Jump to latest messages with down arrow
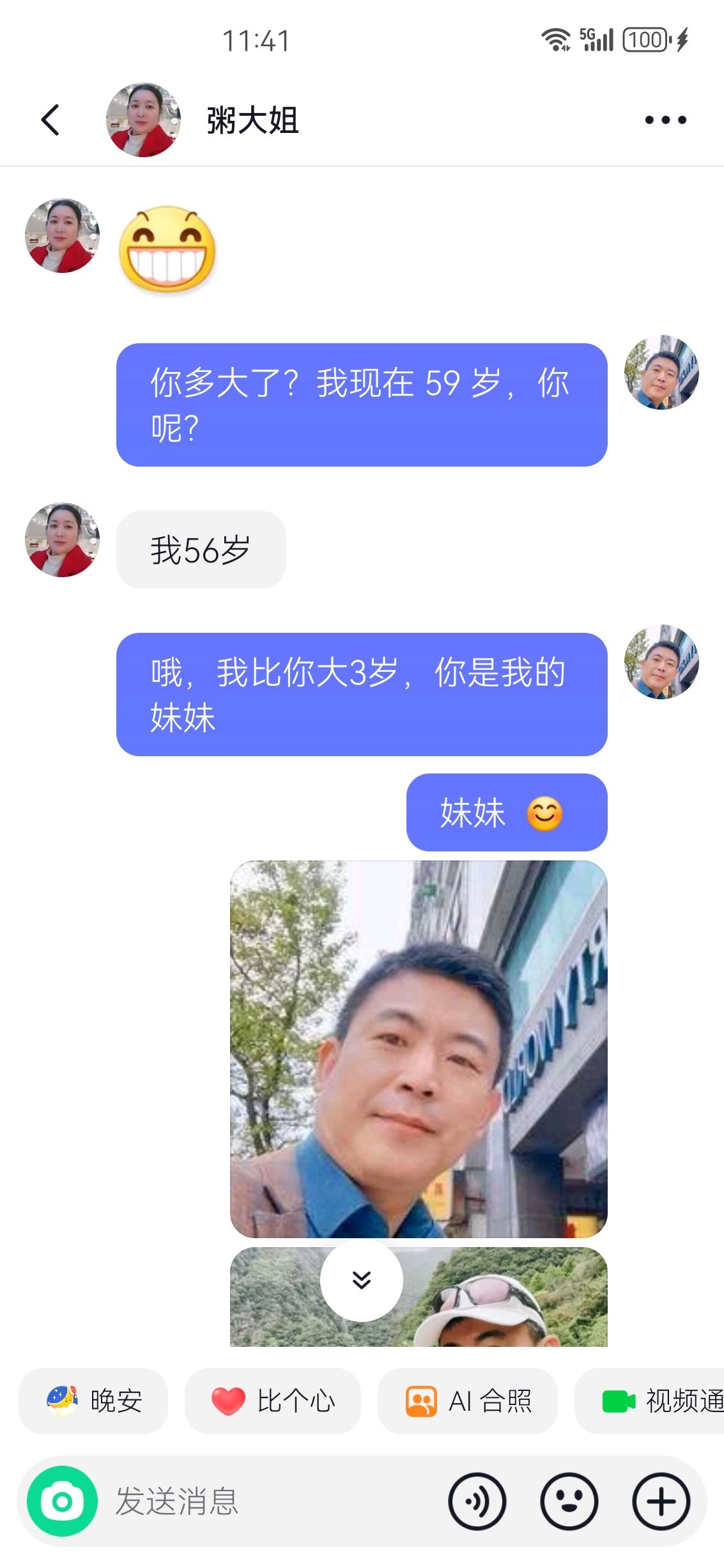Screen dimensions: 724x1568 coord(361,1280)
